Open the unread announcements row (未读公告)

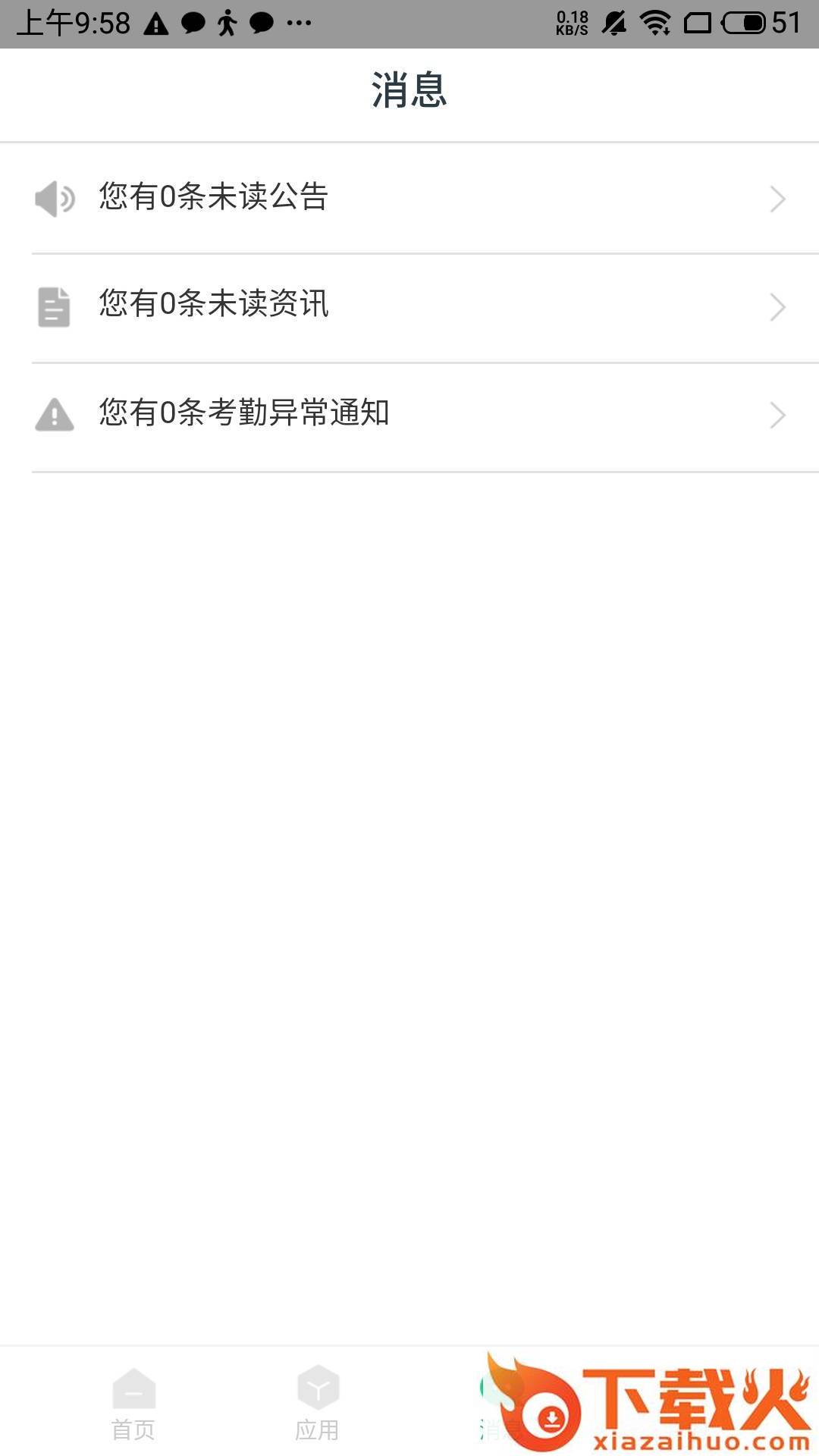tap(409, 198)
